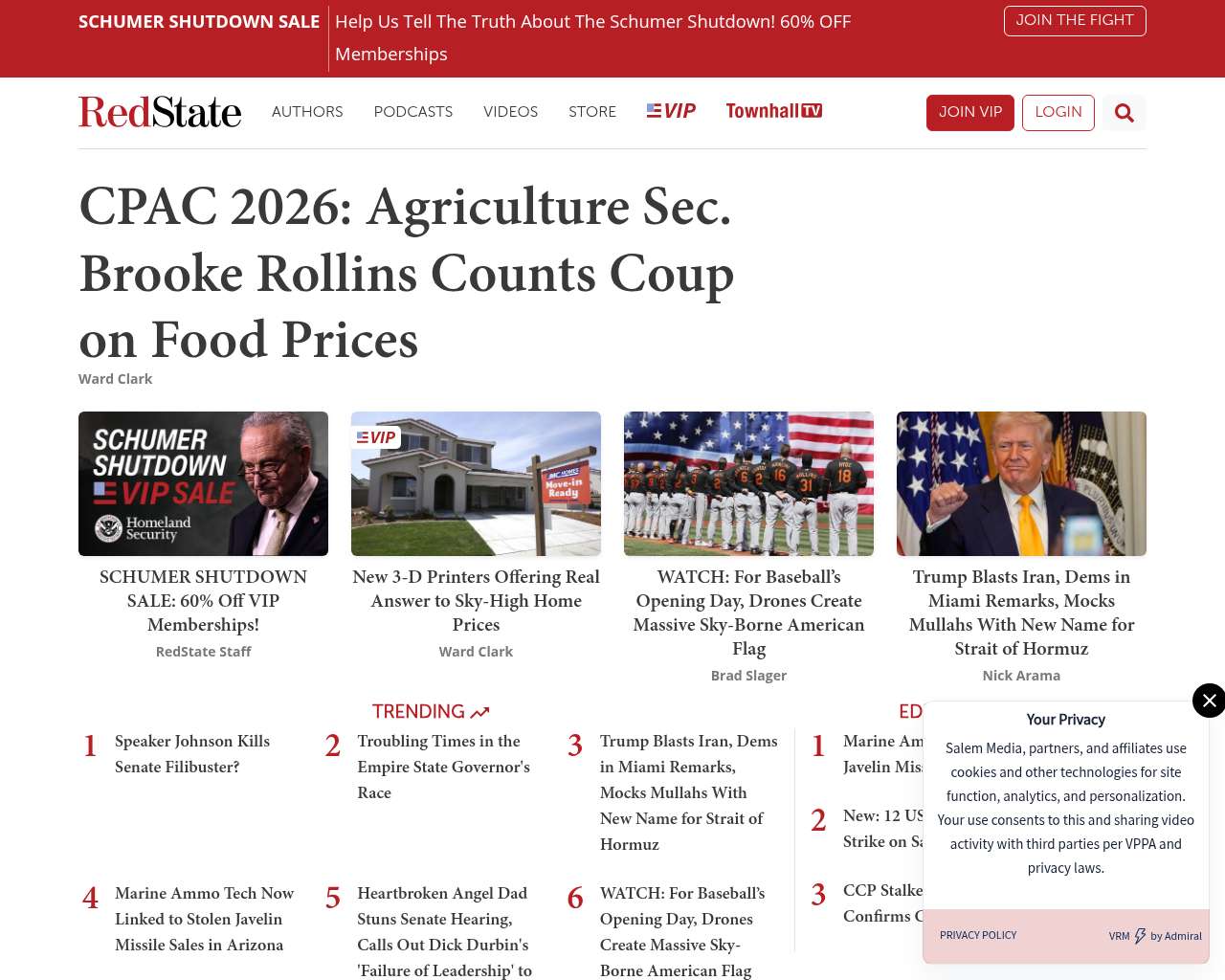Tap the JOIN VIP button
The width and height of the screenshot is (1225, 980).
click(969, 113)
